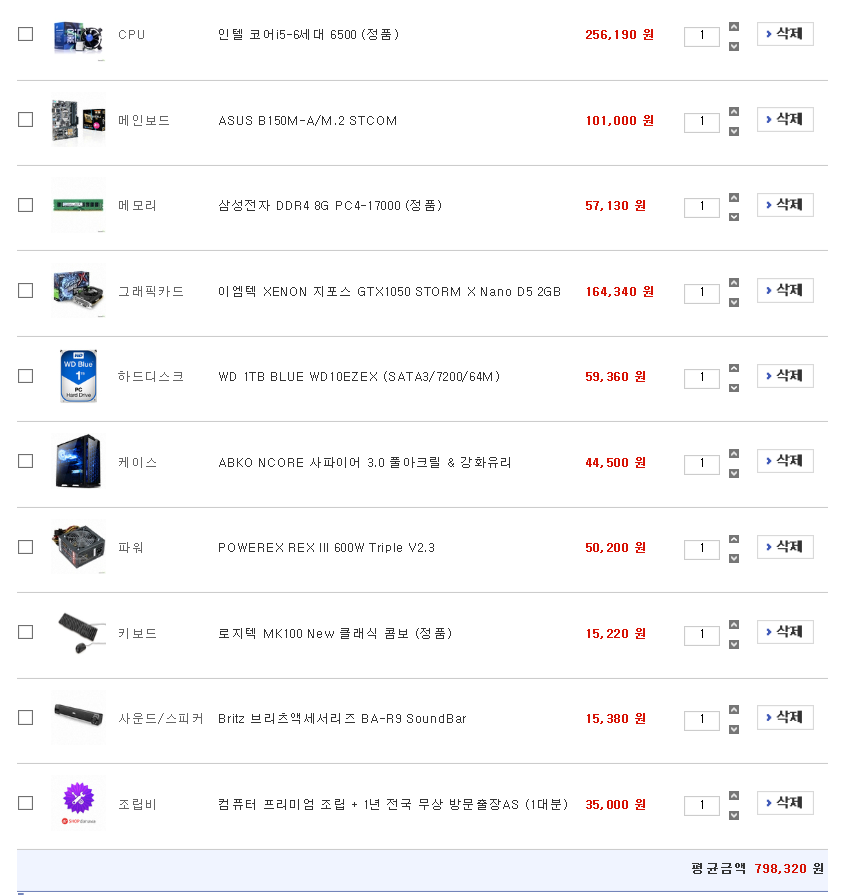The image size is (843, 895).
Task: Edit the 파워 quantity field
Action: pyautogui.click(x=702, y=548)
